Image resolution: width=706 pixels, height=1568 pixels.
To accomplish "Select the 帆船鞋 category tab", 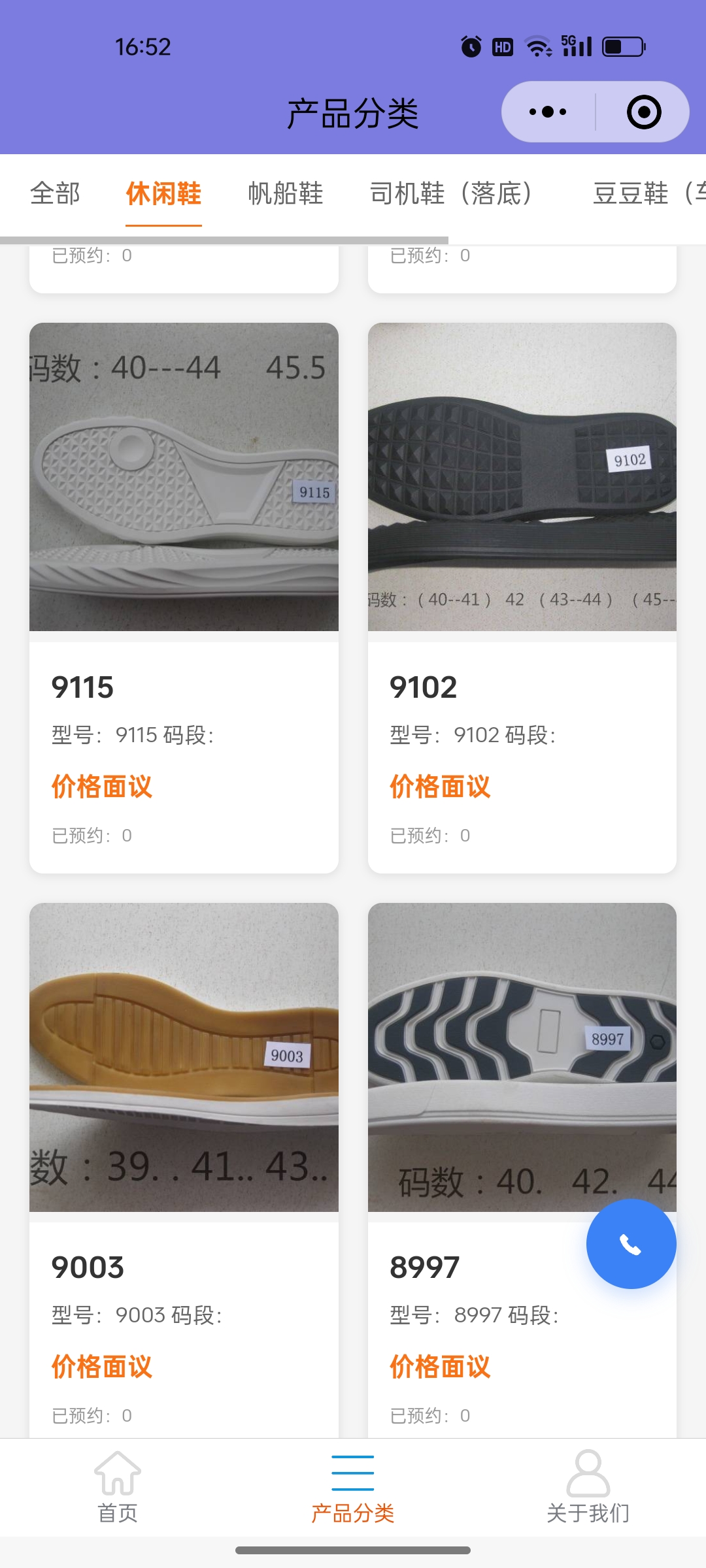I will pyautogui.click(x=286, y=193).
